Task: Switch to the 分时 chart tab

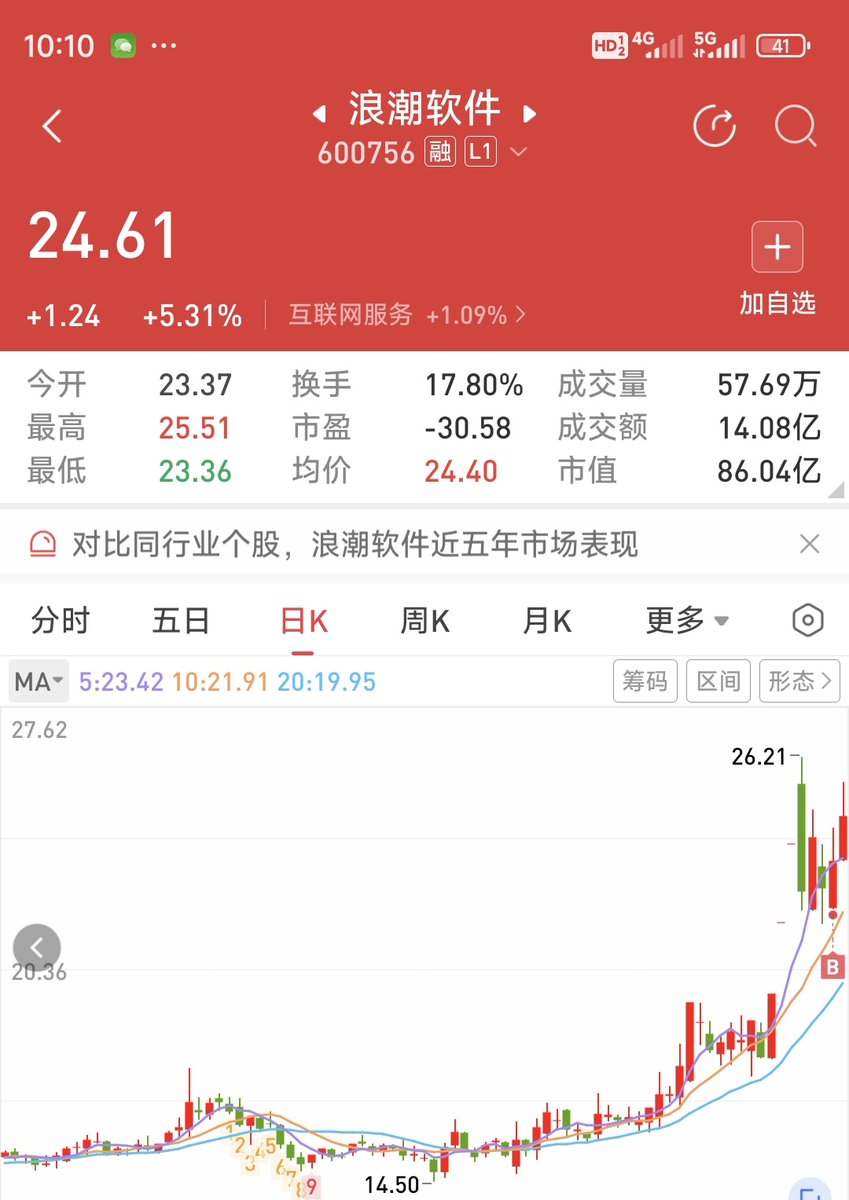Action: tap(60, 621)
